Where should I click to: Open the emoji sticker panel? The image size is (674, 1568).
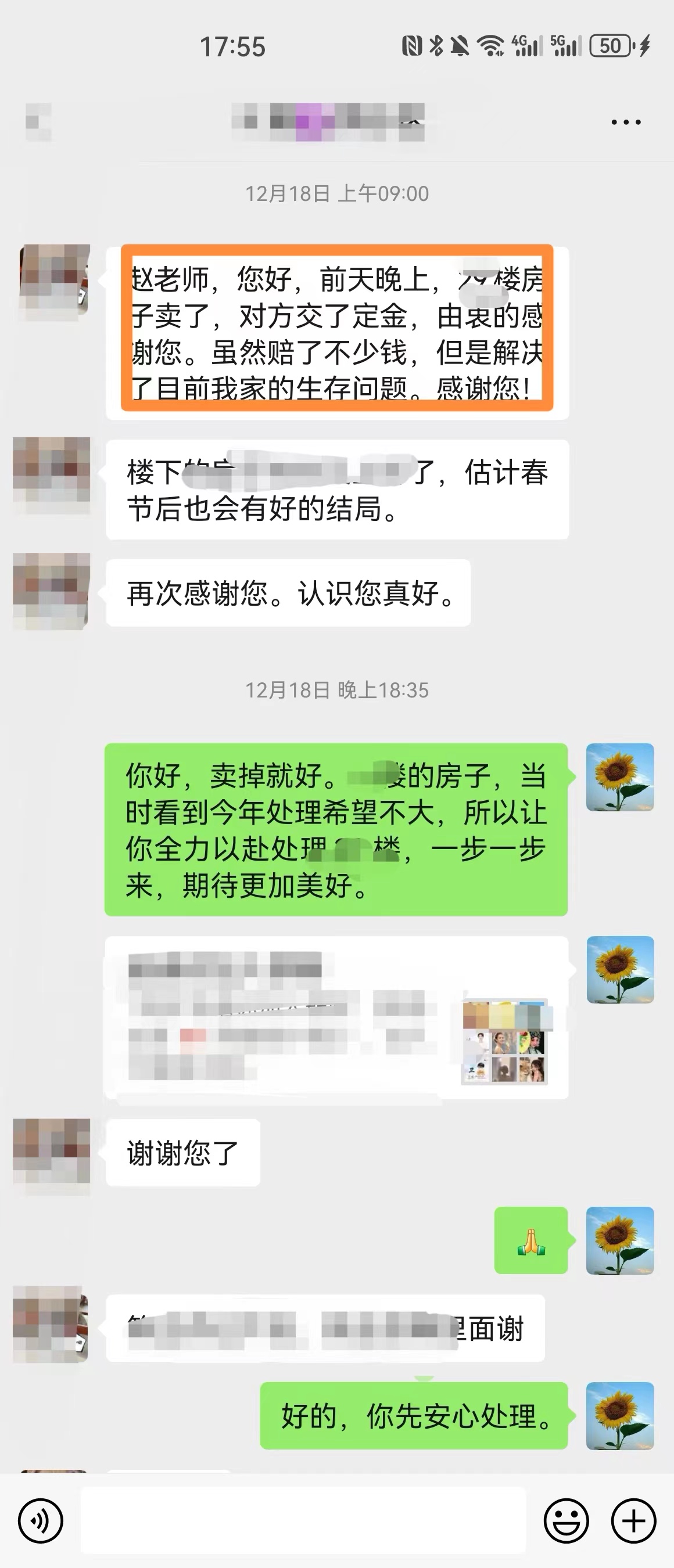(567, 1520)
